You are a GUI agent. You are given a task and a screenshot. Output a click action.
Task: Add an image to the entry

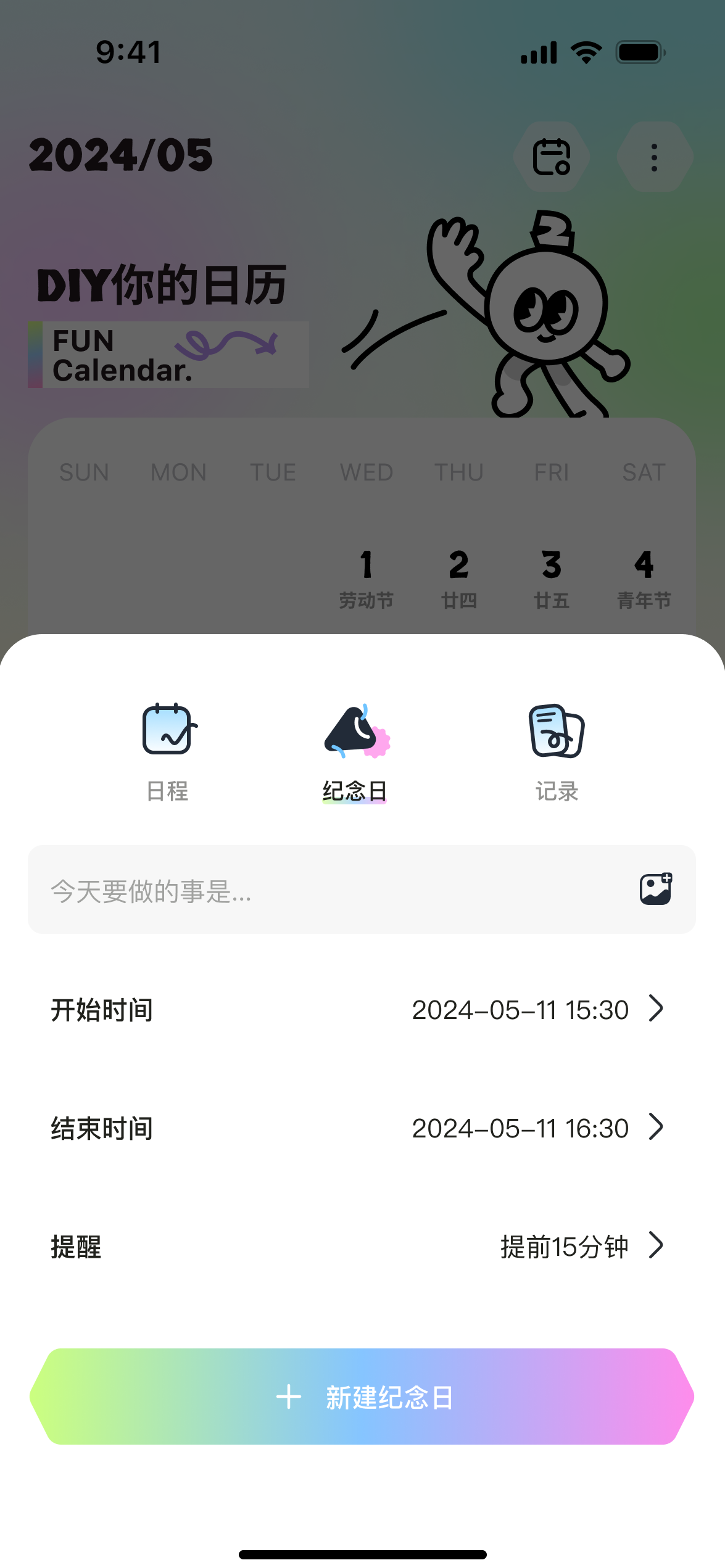655,889
